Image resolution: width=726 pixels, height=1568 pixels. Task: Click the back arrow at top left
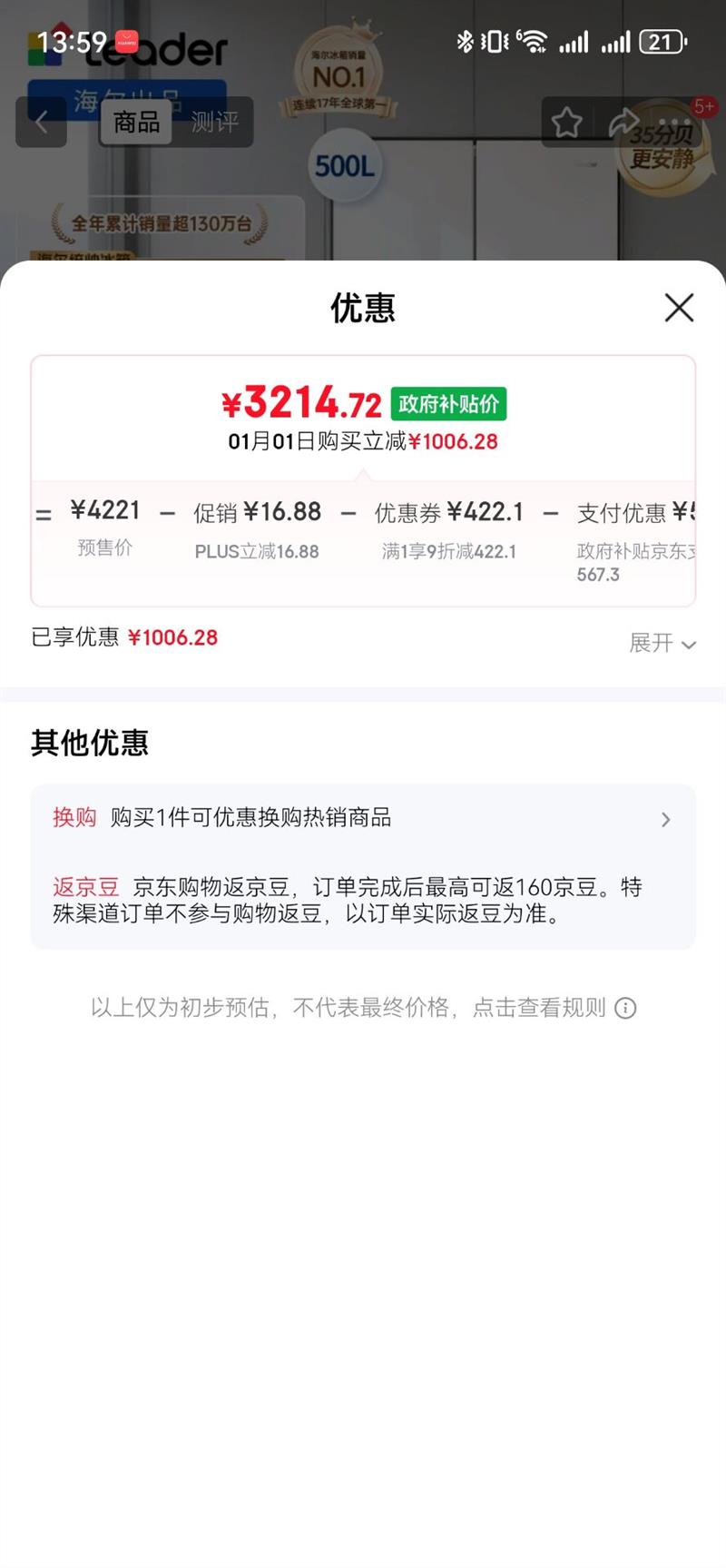[42, 123]
